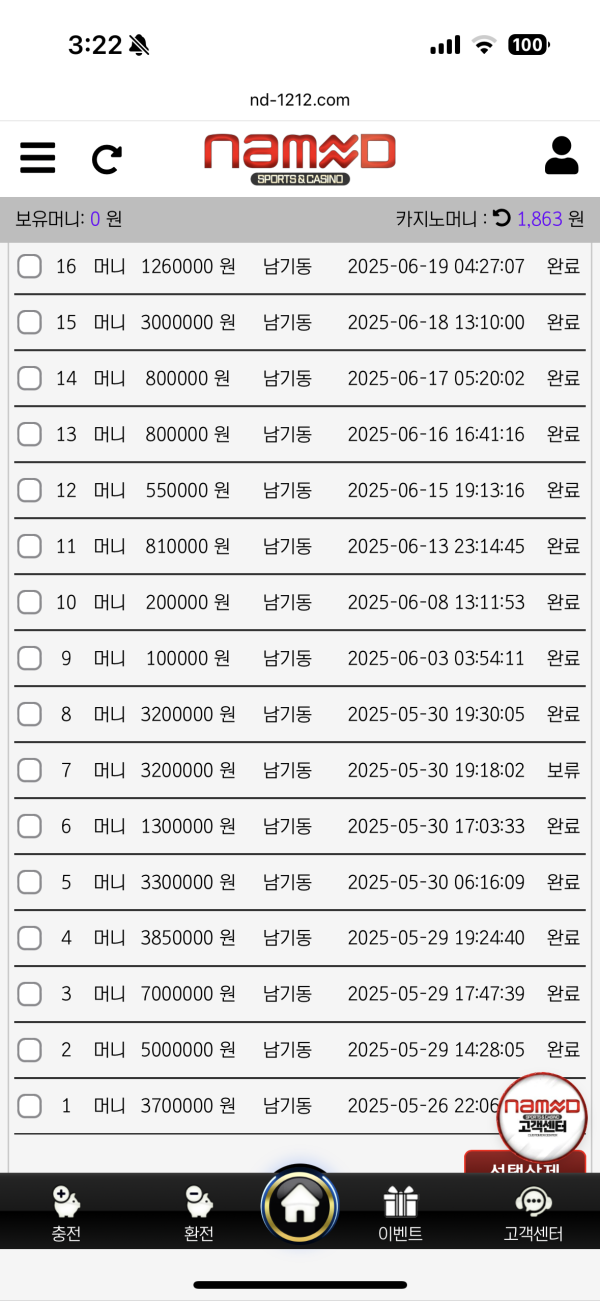600x1301 pixels.
Task: Tick the checkbox for entry 15
Action: click(30, 322)
